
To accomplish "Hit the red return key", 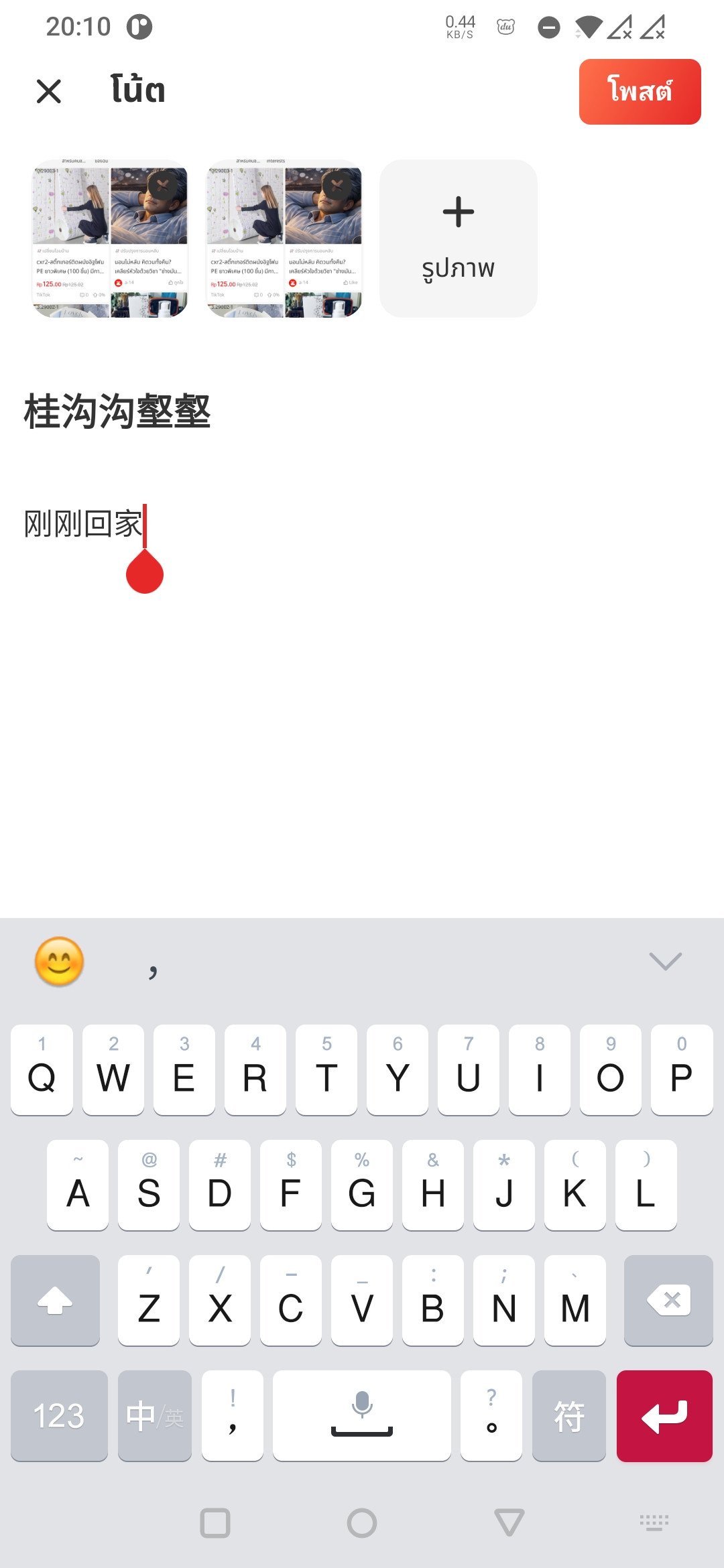I will pos(664,1416).
